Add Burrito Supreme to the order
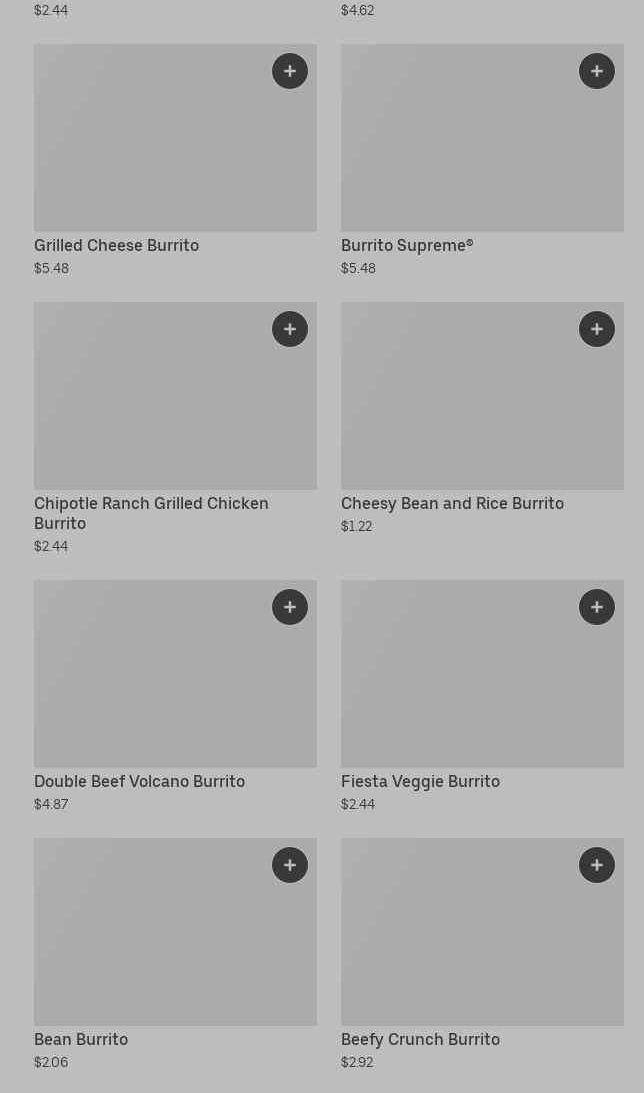Screen dimensions: 644x1093 tap(597, 71)
